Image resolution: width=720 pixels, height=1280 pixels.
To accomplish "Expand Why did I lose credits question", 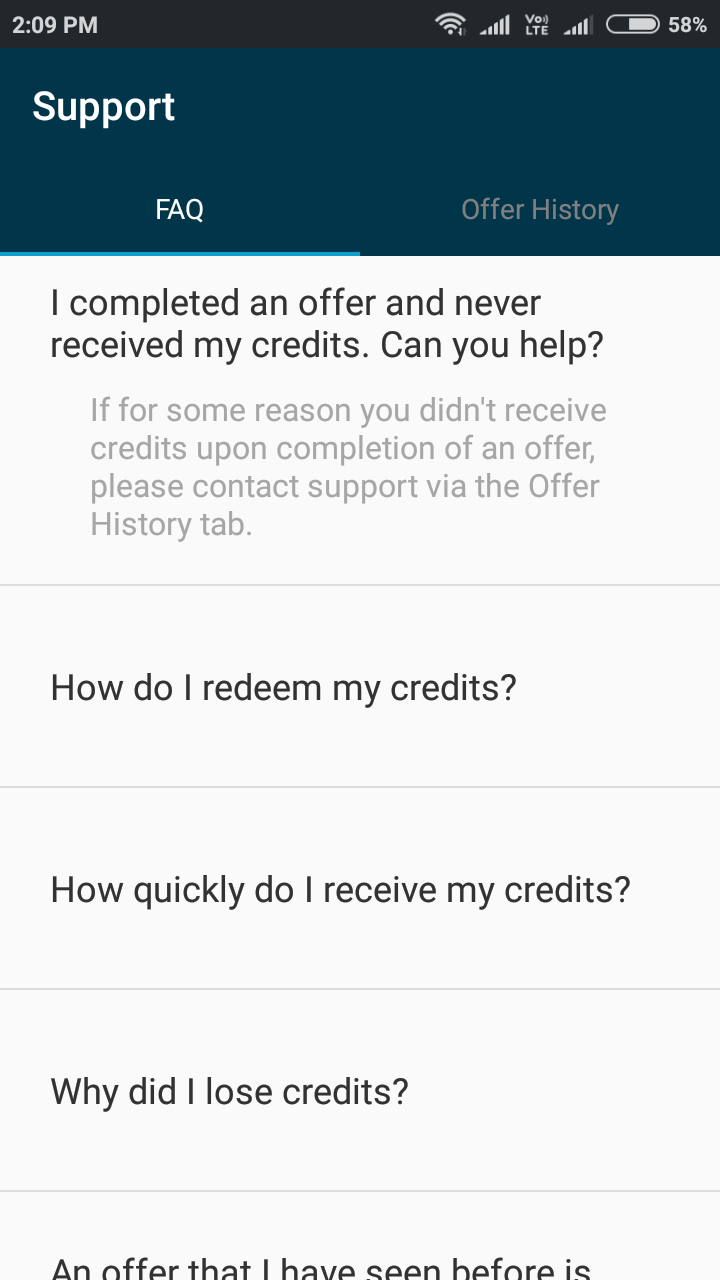I will pos(230,1092).
